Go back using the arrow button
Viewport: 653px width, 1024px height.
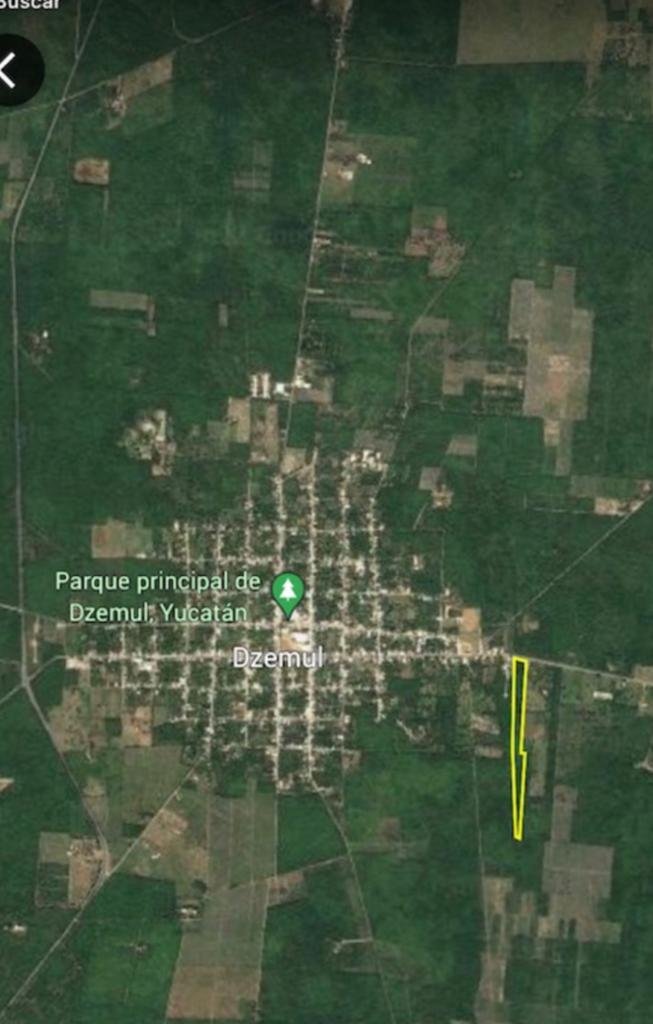[x=11, y=70]
